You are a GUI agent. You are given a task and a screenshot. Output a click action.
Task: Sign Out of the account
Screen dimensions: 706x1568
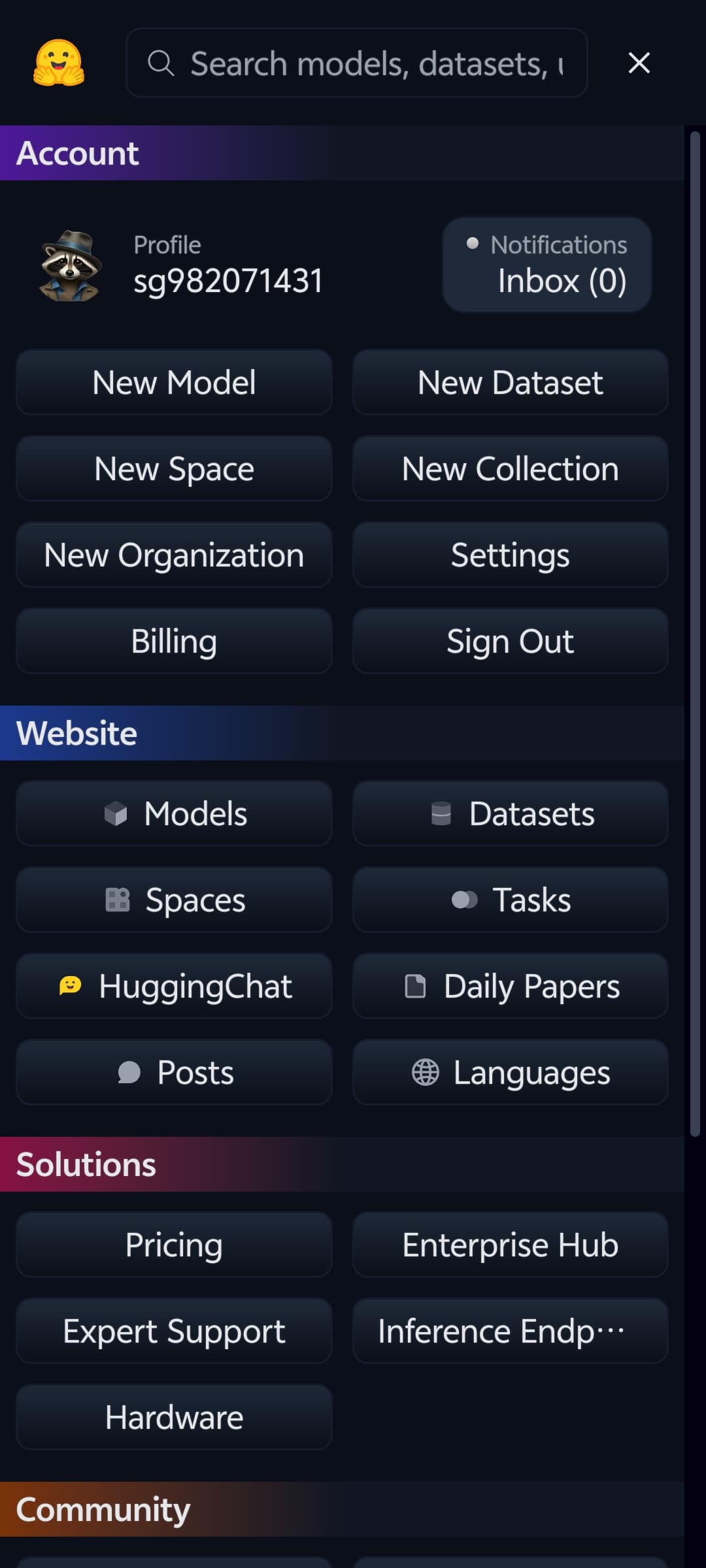(510, 641)
